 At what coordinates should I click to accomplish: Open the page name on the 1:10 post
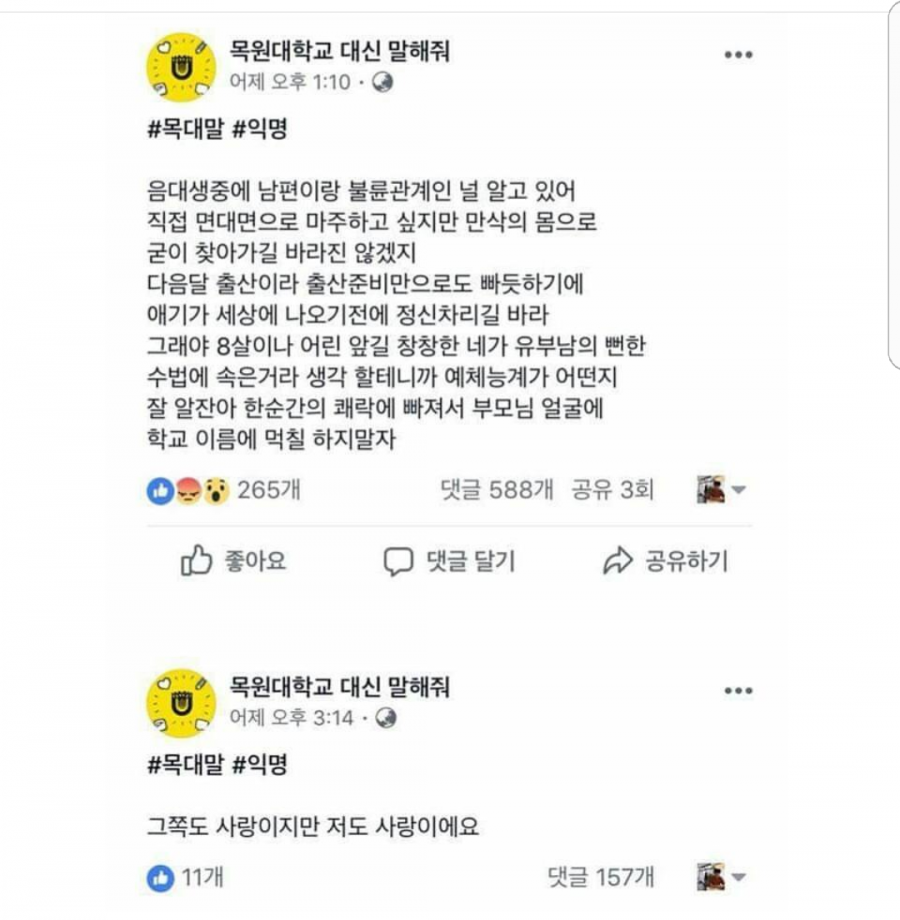coord(339,51)
